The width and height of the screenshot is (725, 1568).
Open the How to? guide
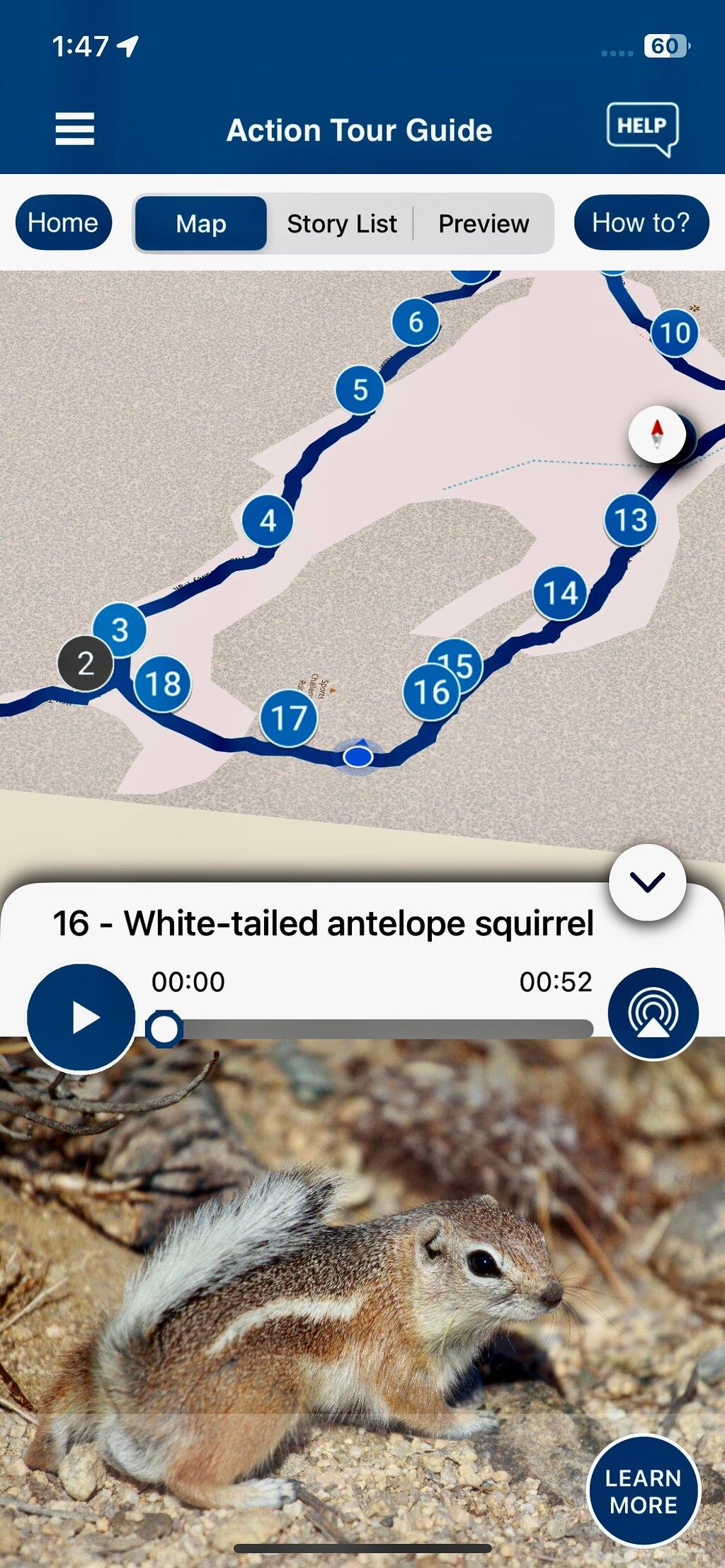click(641, 223)
